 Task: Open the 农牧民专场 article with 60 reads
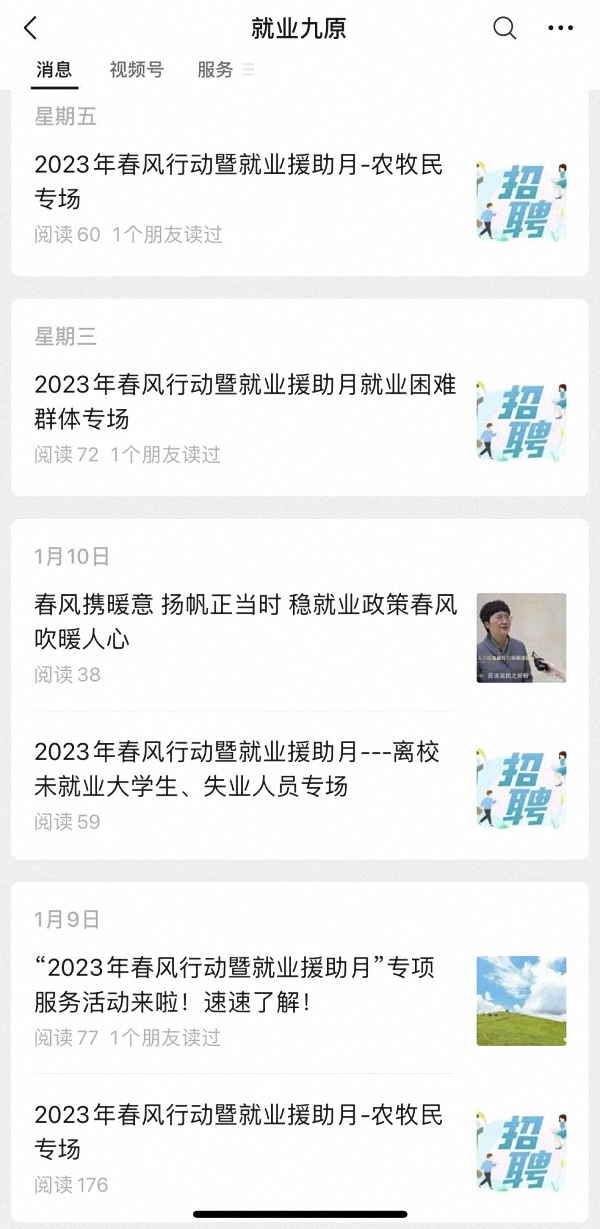point(239,182)
